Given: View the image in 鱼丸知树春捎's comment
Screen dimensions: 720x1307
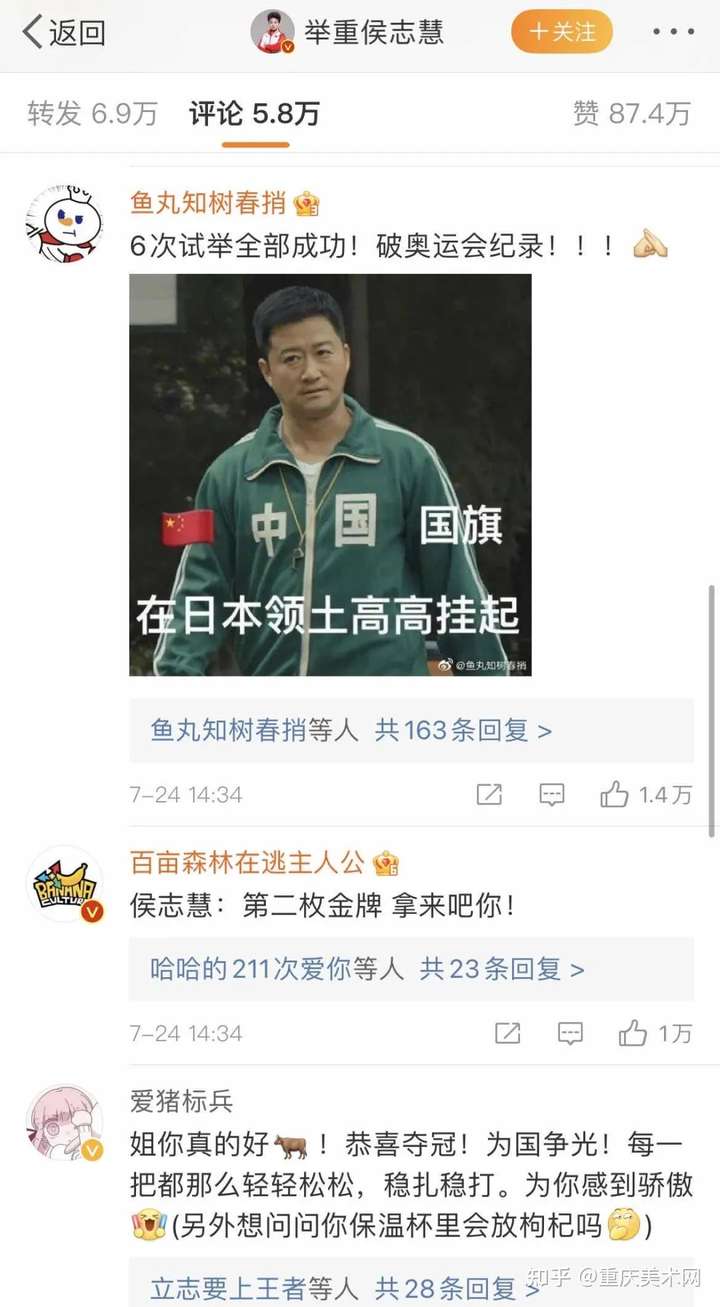Looking at the screenshot, I should 330,475.
